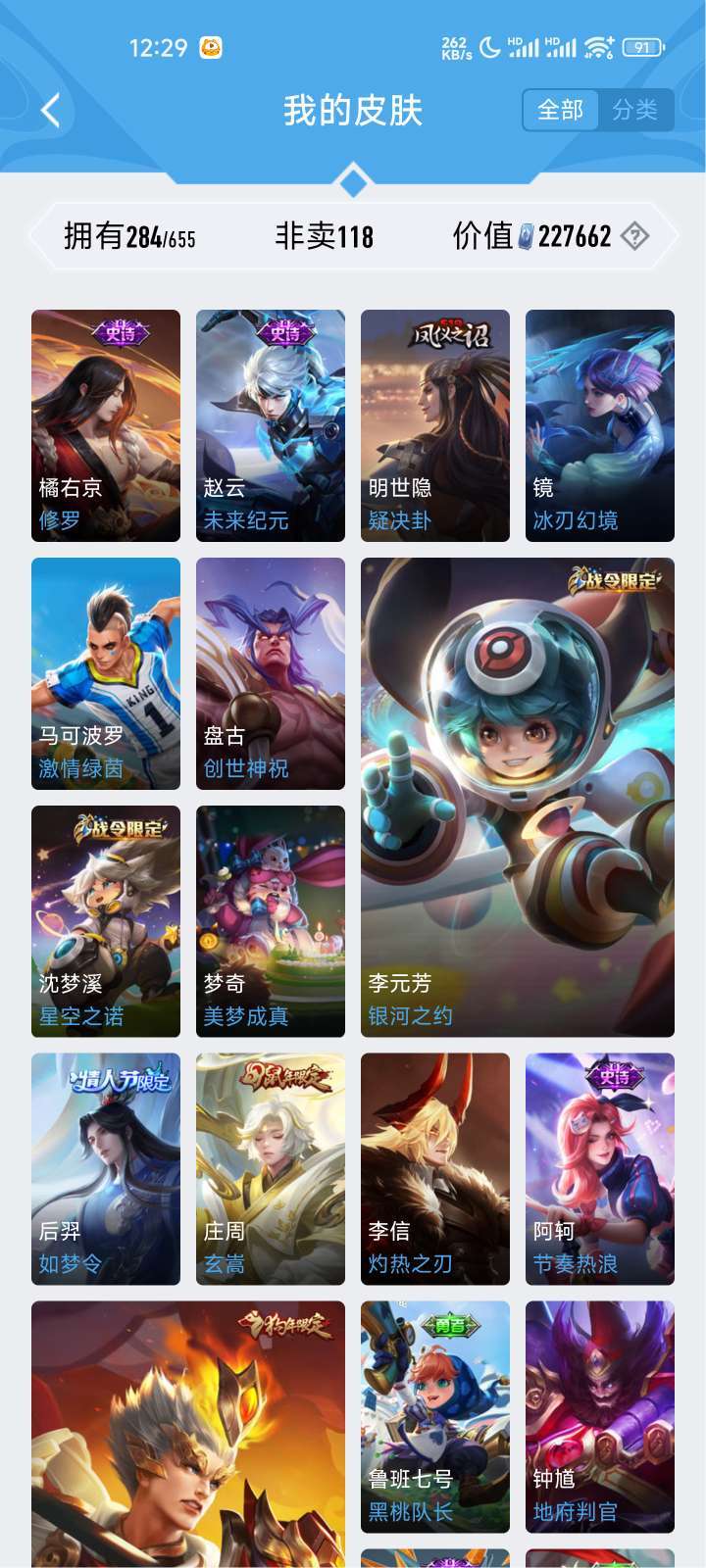Open 梦奇 美梦成真 skin card
Viewport: 706px width, 1568px height.
click(271, 921)
